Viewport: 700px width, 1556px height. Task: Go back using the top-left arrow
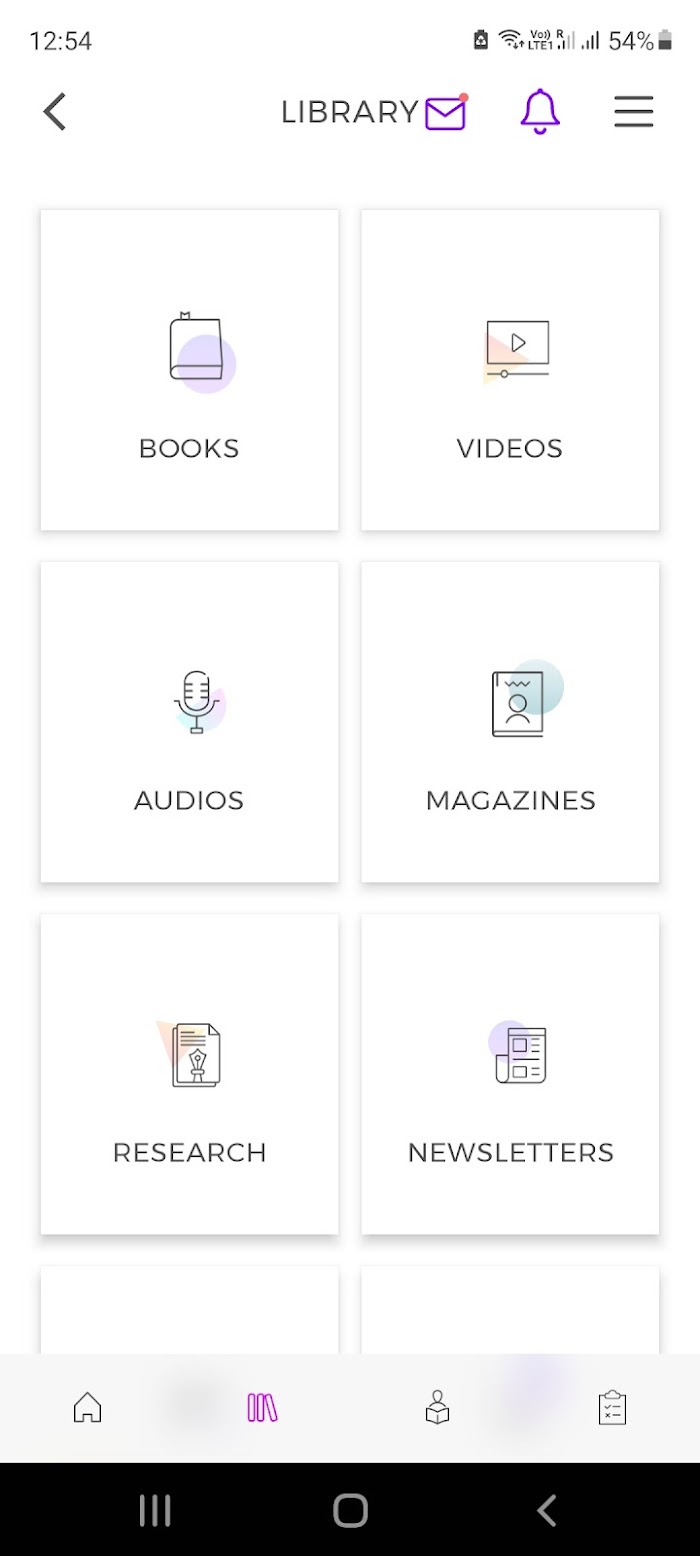[55, 112]
